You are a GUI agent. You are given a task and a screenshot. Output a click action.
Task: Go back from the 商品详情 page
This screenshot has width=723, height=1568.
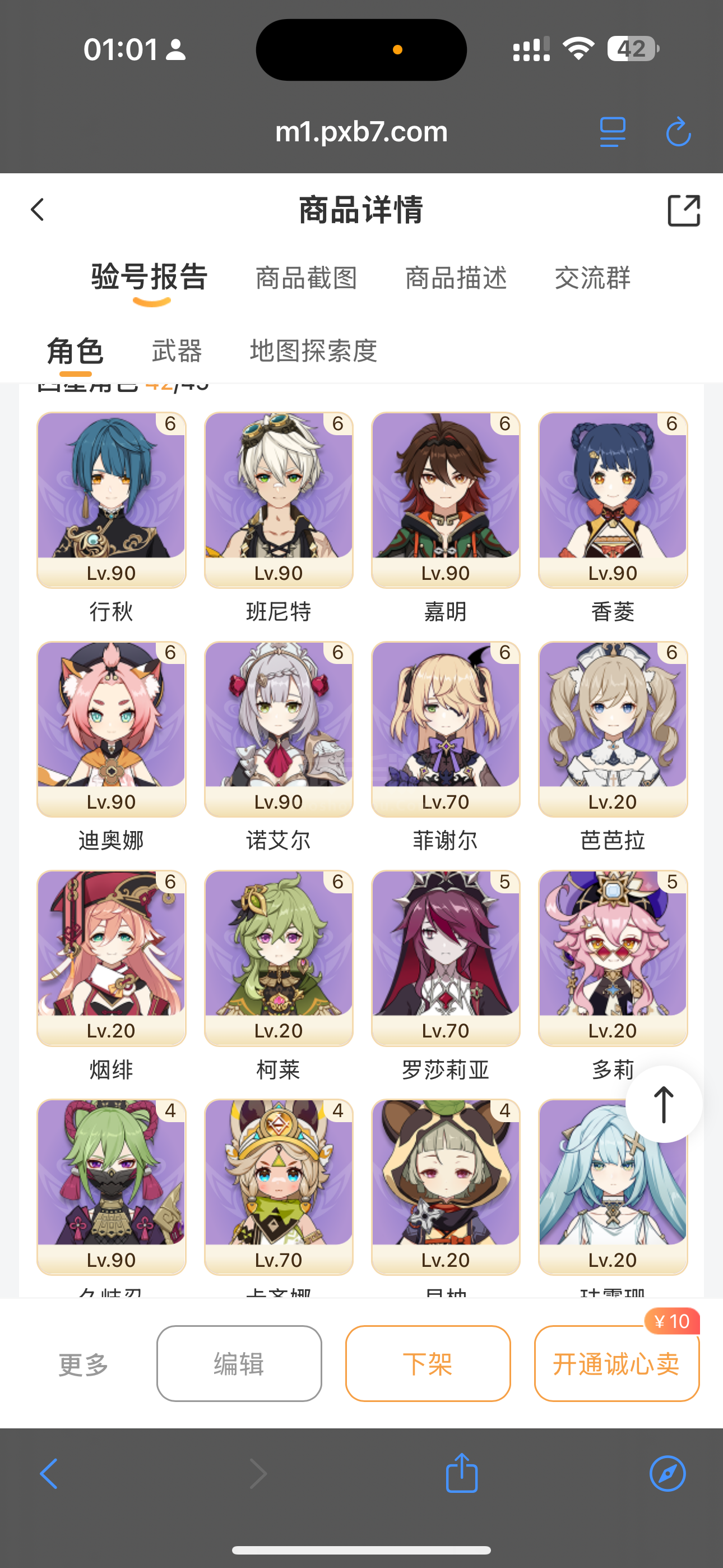(38, 210)
